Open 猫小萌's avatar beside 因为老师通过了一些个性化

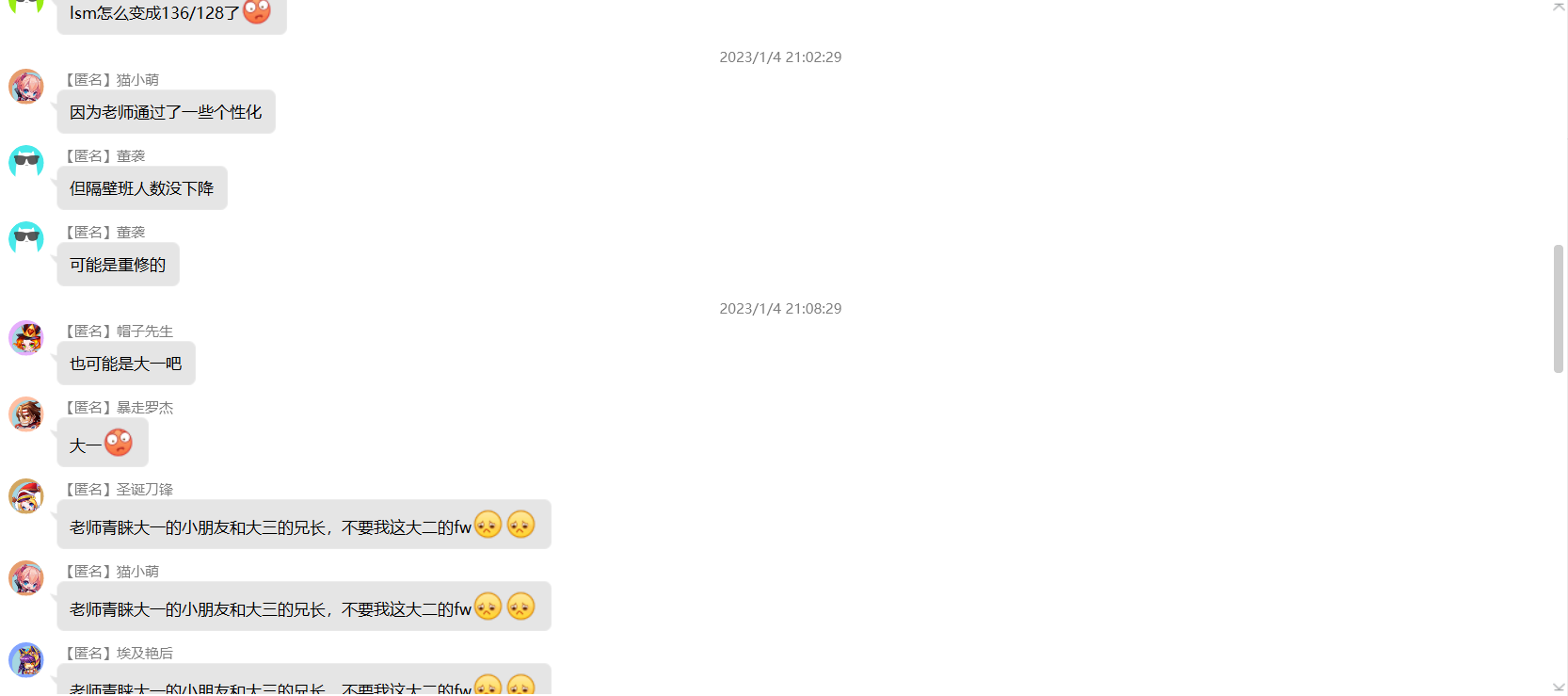click(26, 87)
